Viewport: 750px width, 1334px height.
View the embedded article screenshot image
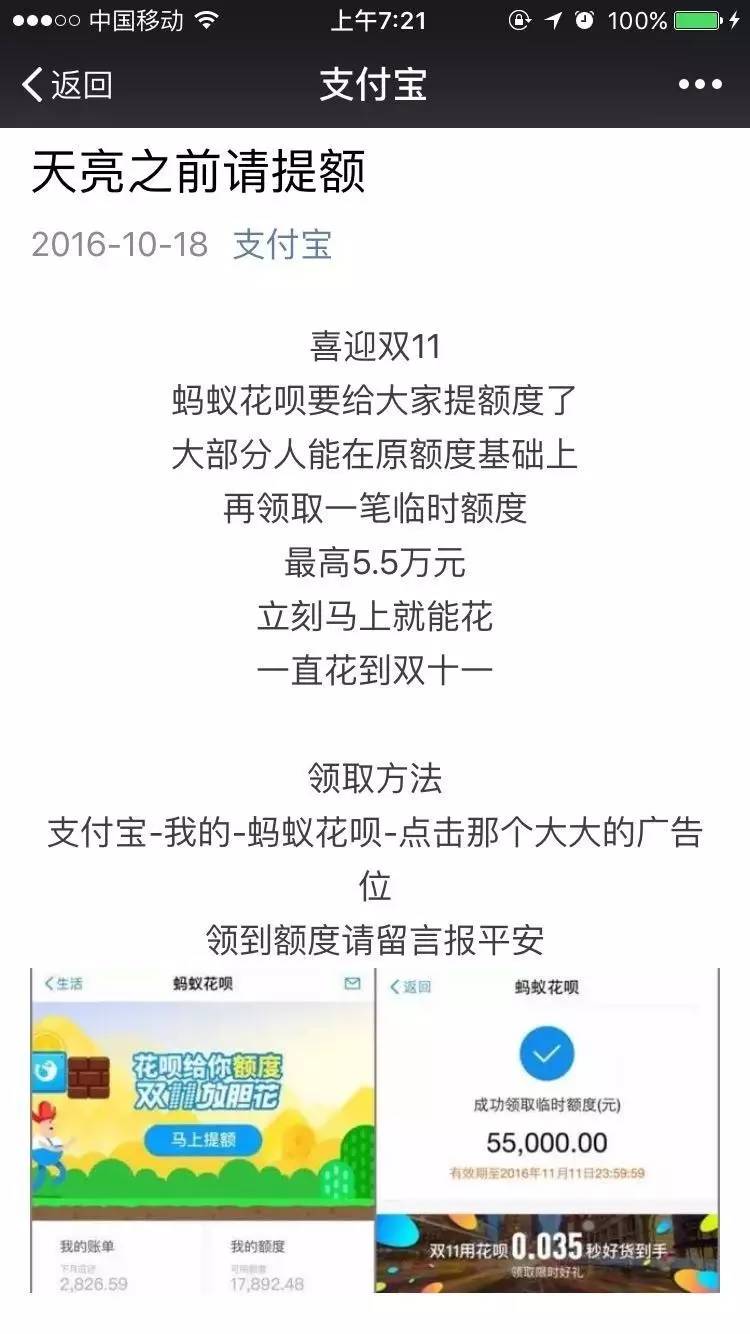pos(375,1130)
